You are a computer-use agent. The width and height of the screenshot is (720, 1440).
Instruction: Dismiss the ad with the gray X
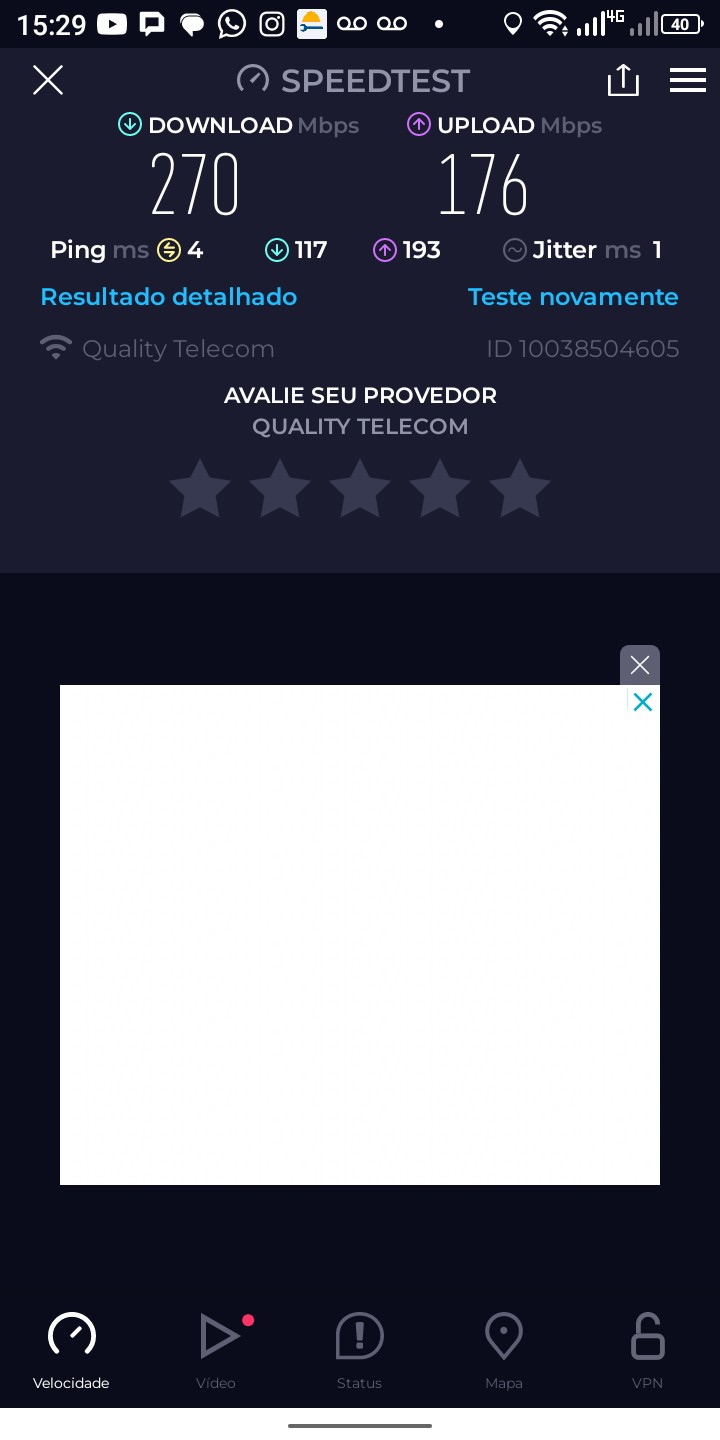coord(640,665)
